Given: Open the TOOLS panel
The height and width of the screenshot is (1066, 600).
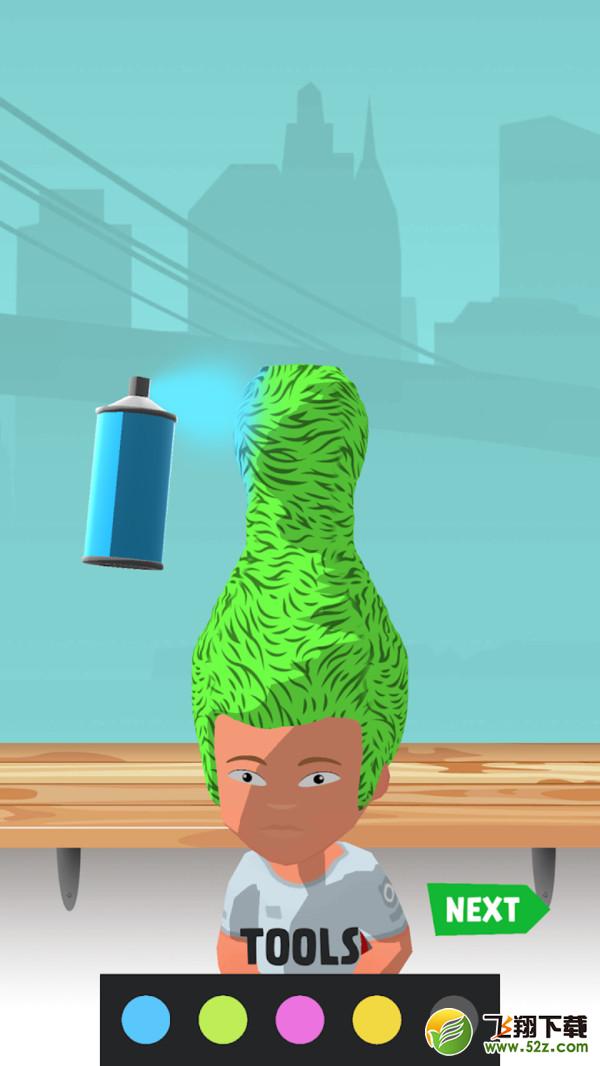Looking at the screenshot, I should click(x=301, y=947).
